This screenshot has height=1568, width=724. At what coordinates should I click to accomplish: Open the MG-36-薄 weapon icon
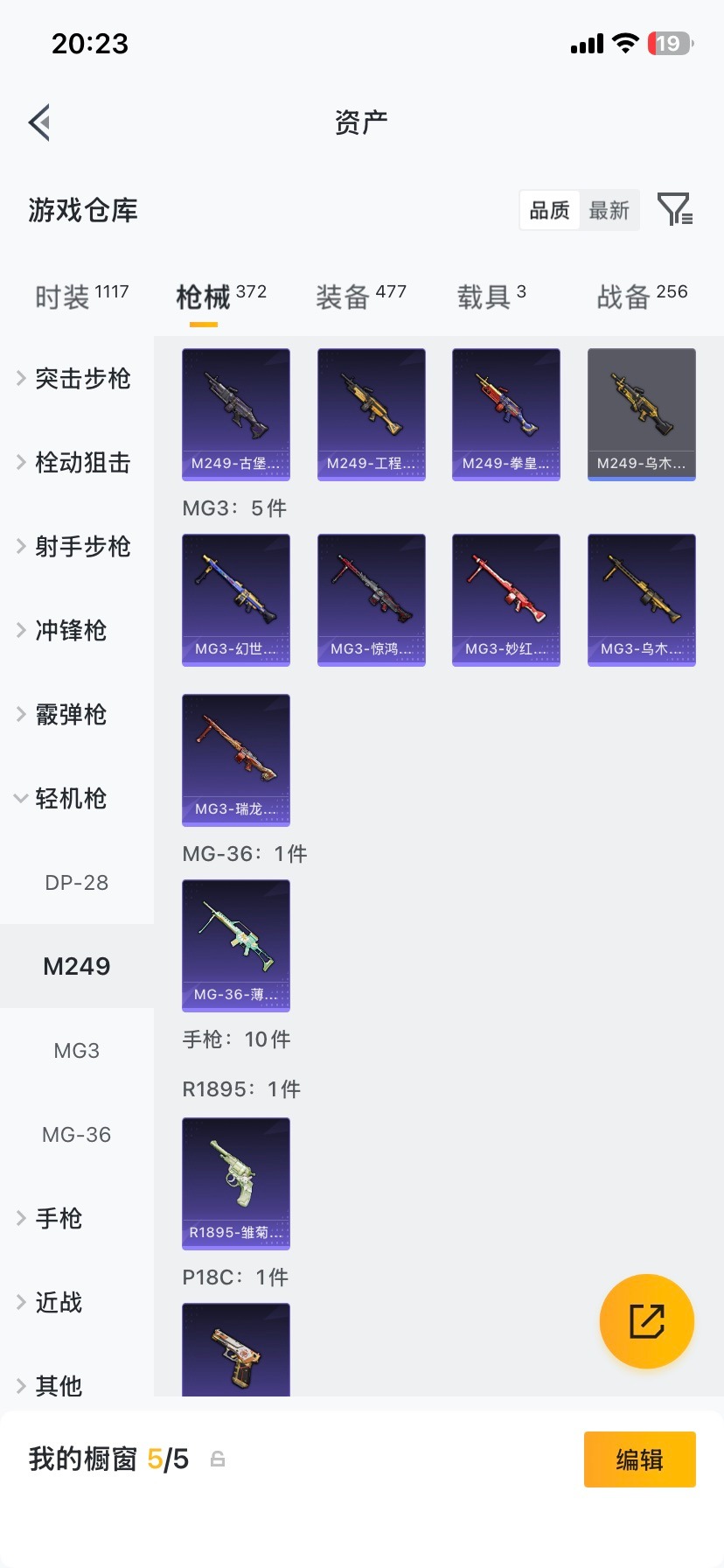[x=235, y=946]
